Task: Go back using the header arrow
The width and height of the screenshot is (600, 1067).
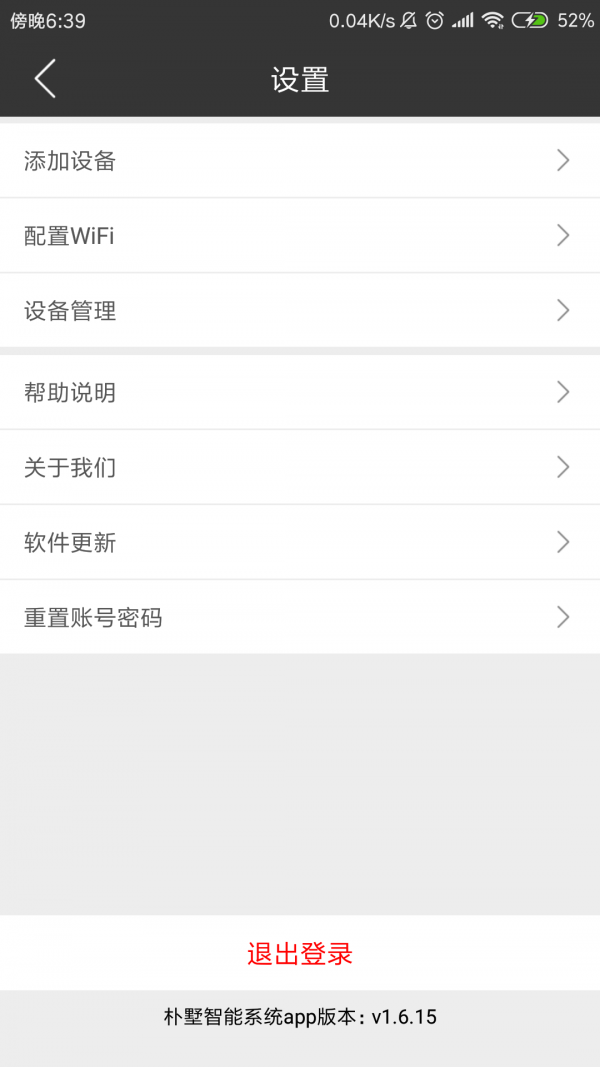Action: click(x=45, y=79)
